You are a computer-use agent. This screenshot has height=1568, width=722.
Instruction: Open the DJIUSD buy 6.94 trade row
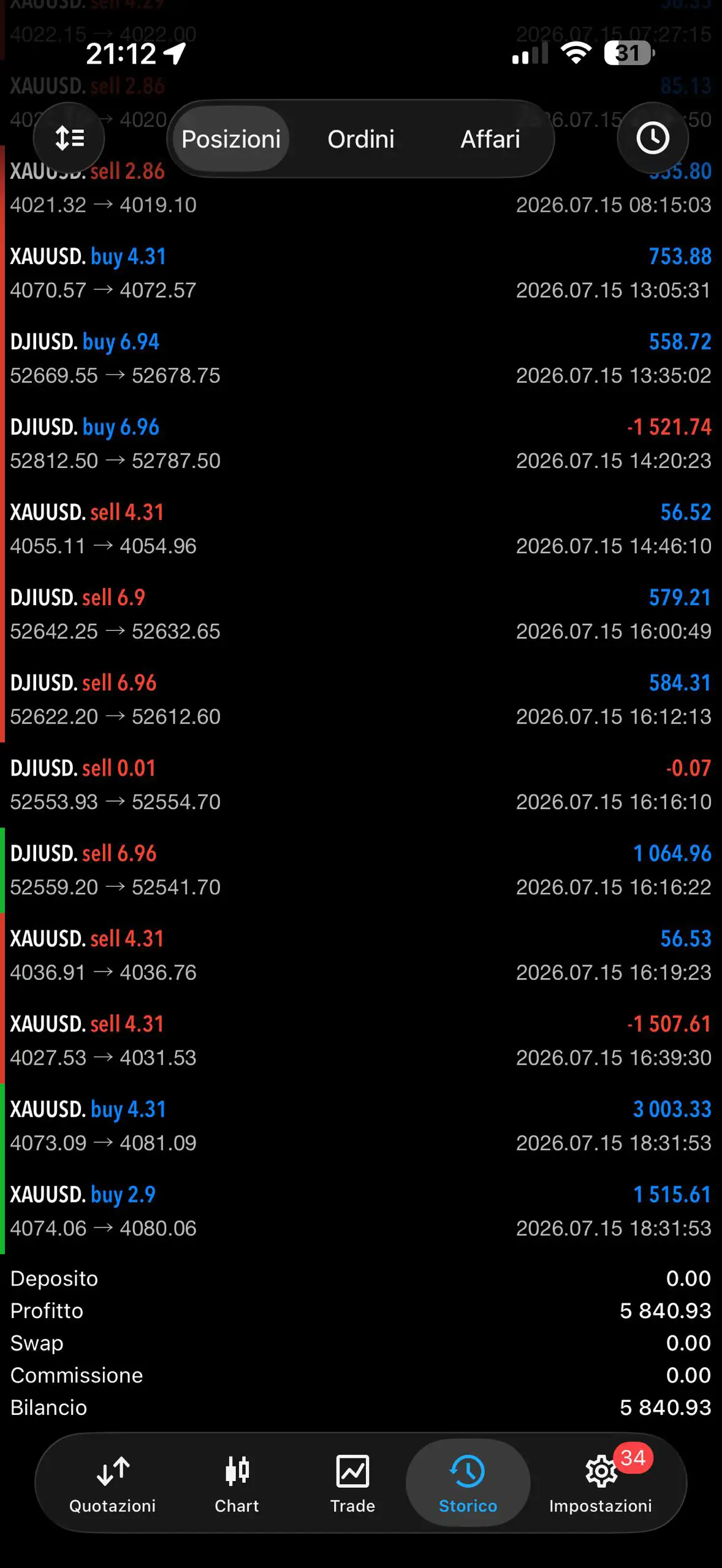click(x=361, y=358)
